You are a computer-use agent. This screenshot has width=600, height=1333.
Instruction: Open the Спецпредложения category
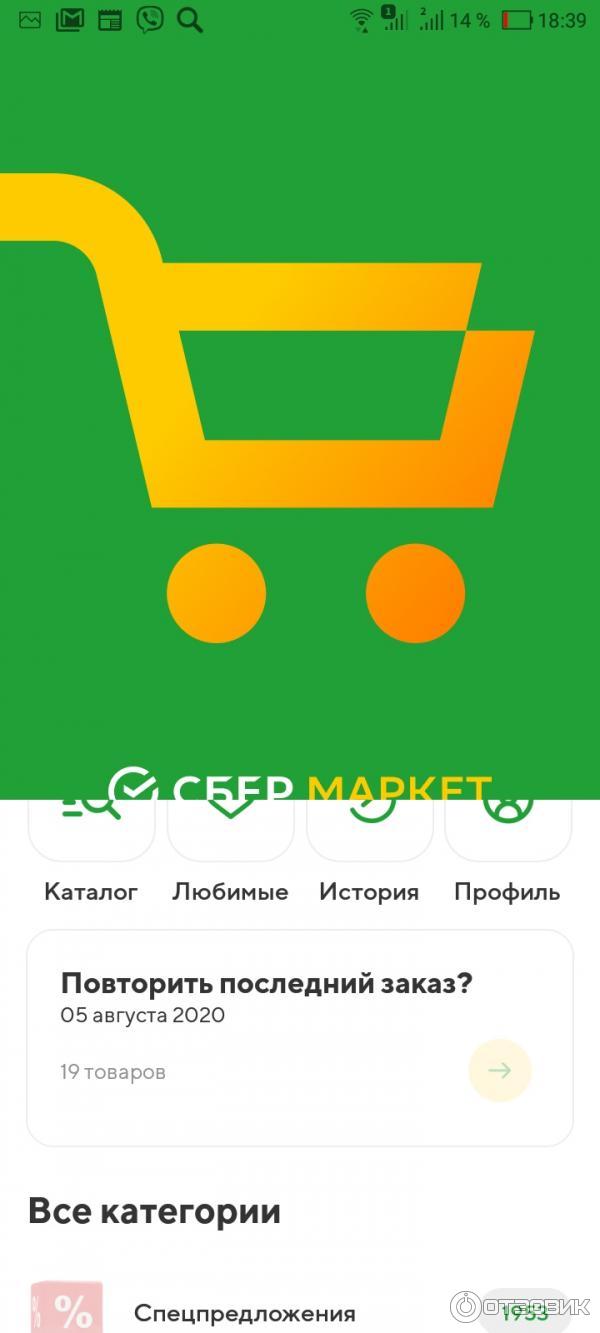[244, 1312]
